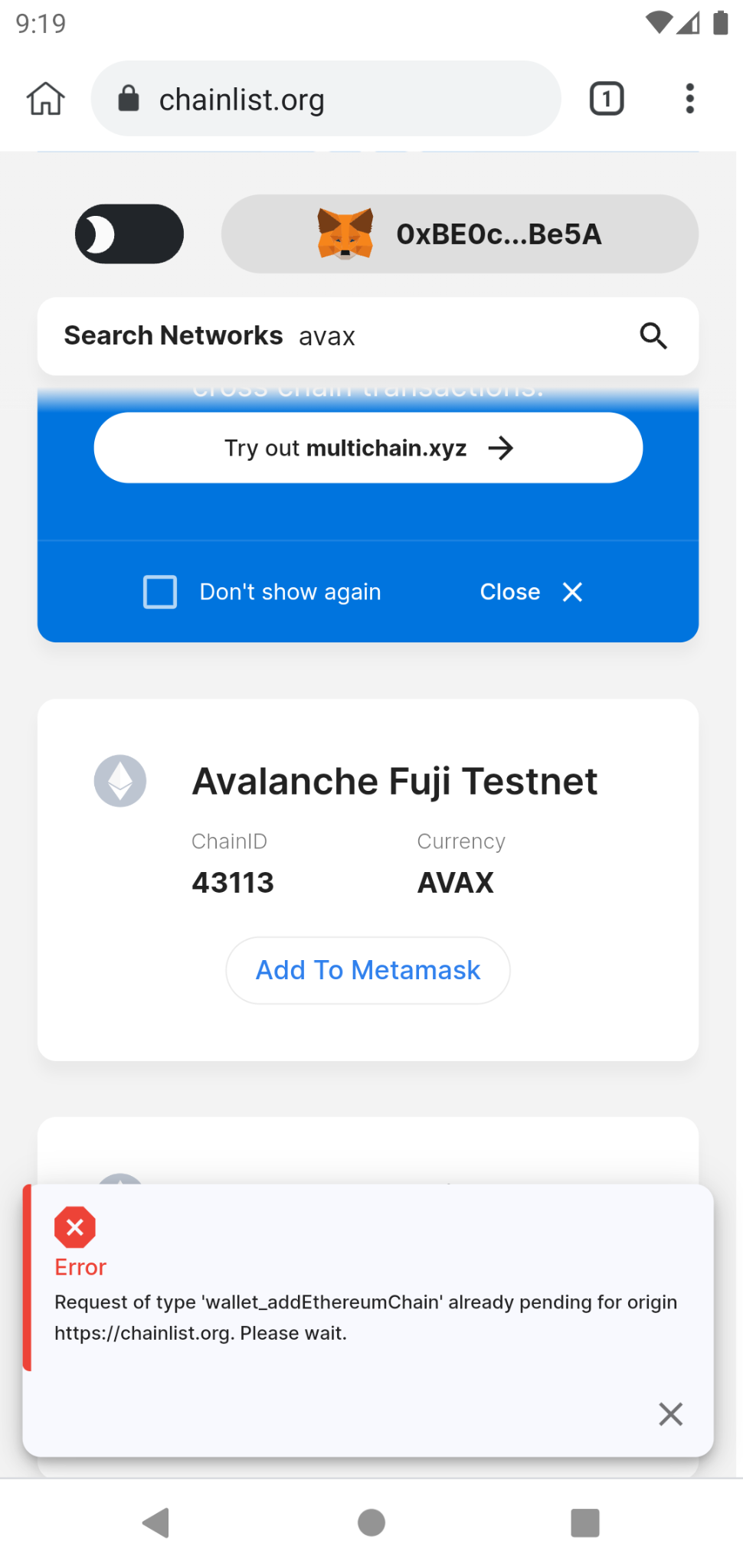Open the browser home page
Viewport: 743px width, 1568px height.
pos(45,99)
